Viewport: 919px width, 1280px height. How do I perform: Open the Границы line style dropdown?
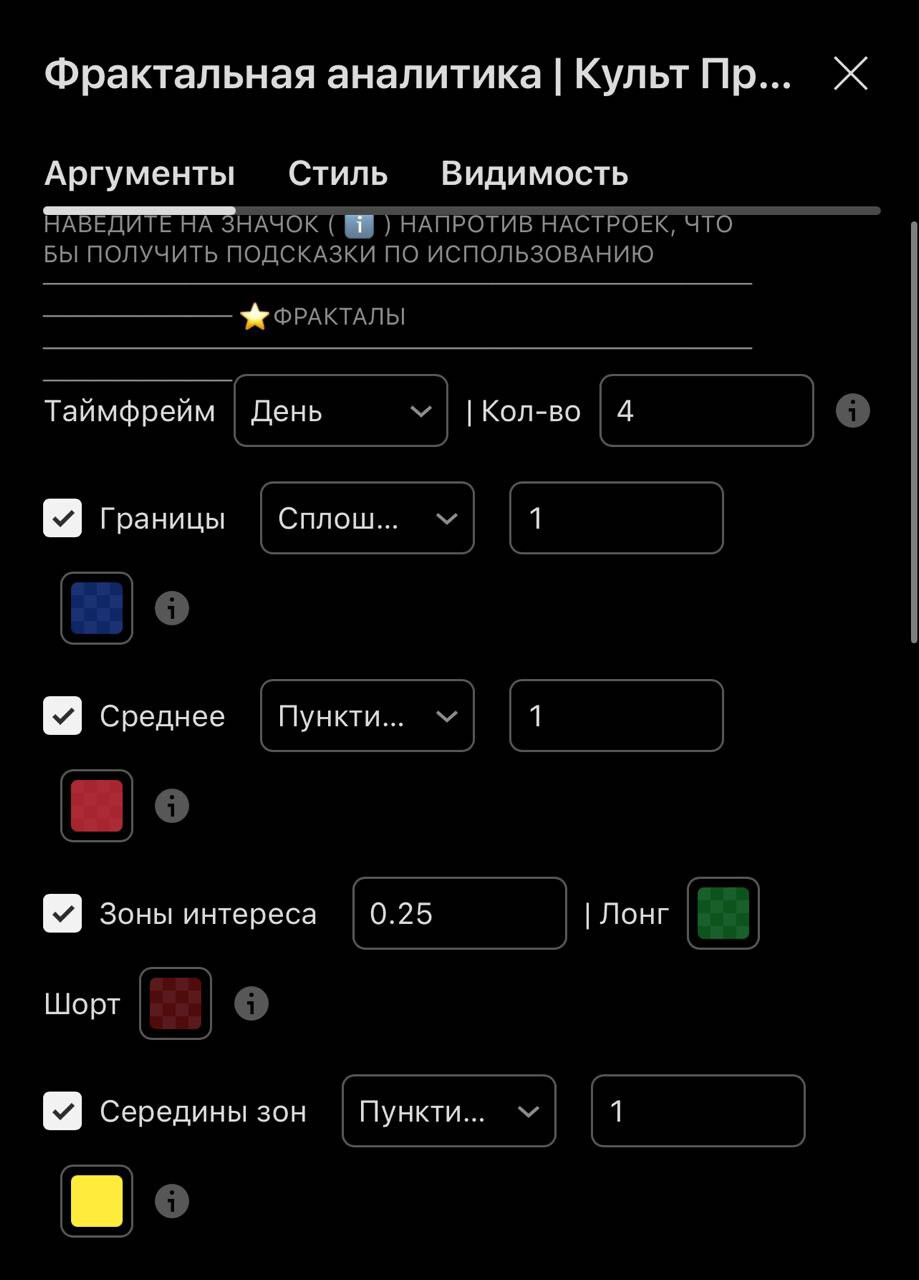pyautogui.click(x=367, y=519)
